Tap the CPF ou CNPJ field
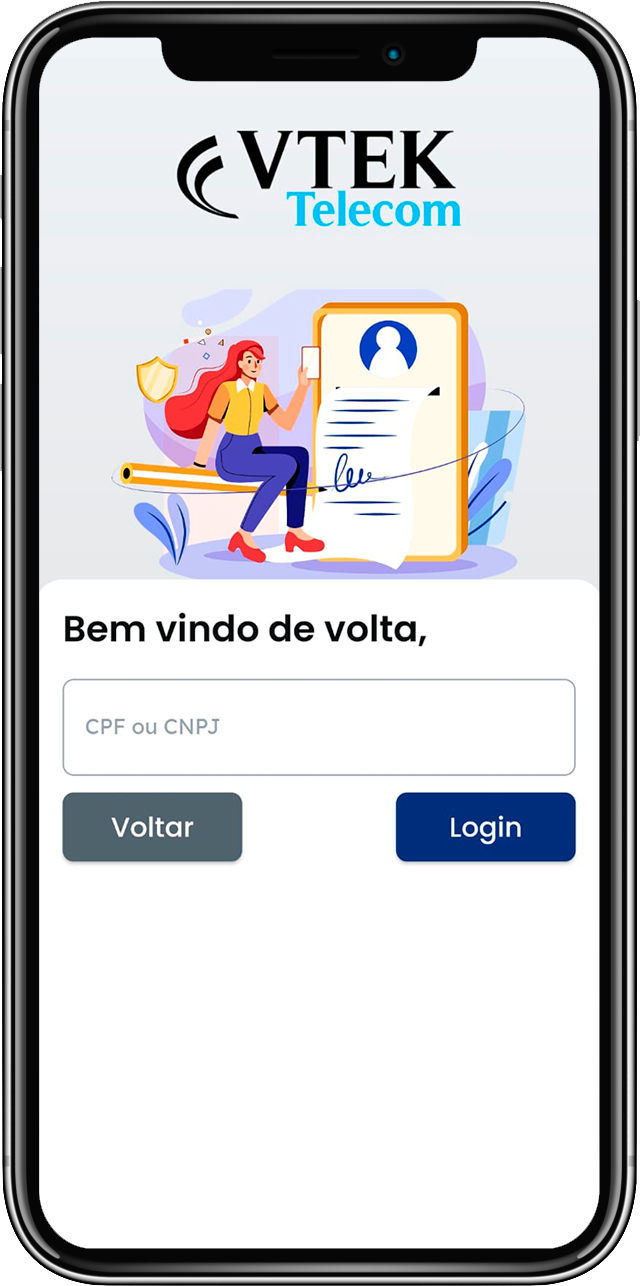Screen dimensions: 640x1286 (318, 727)
